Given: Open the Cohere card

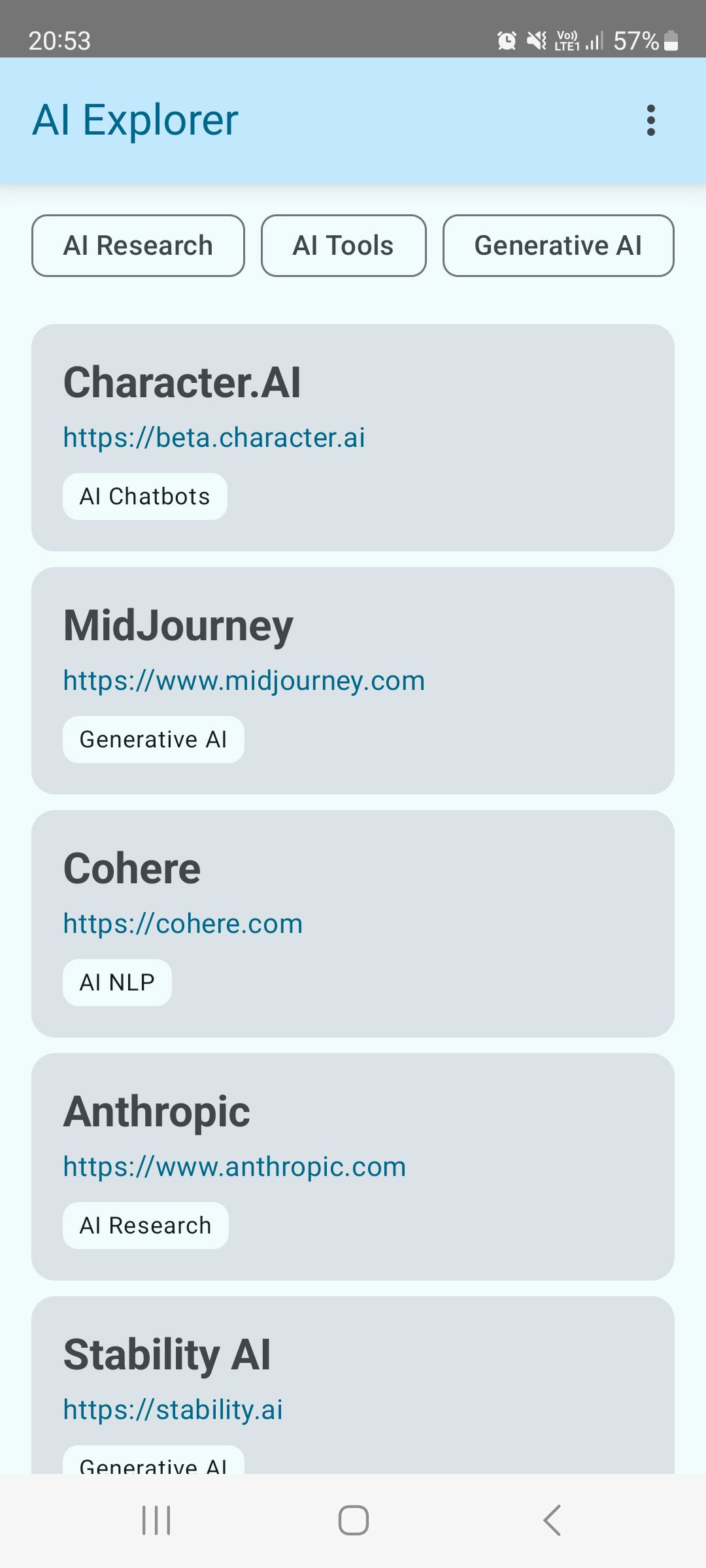Looking at the screenshot, I should point(353,924).
